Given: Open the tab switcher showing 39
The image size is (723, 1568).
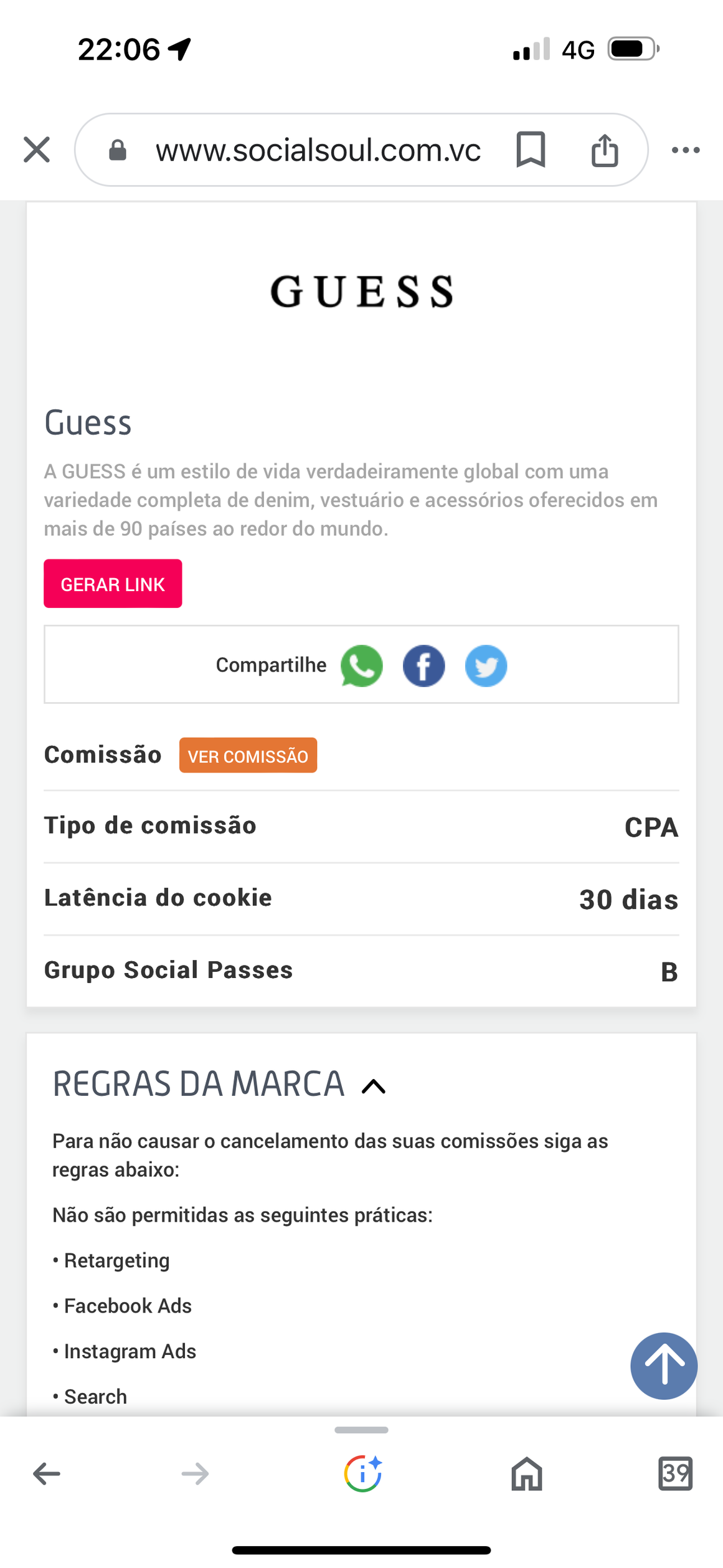Looking at the screenshot, I should click(675, 1474).
